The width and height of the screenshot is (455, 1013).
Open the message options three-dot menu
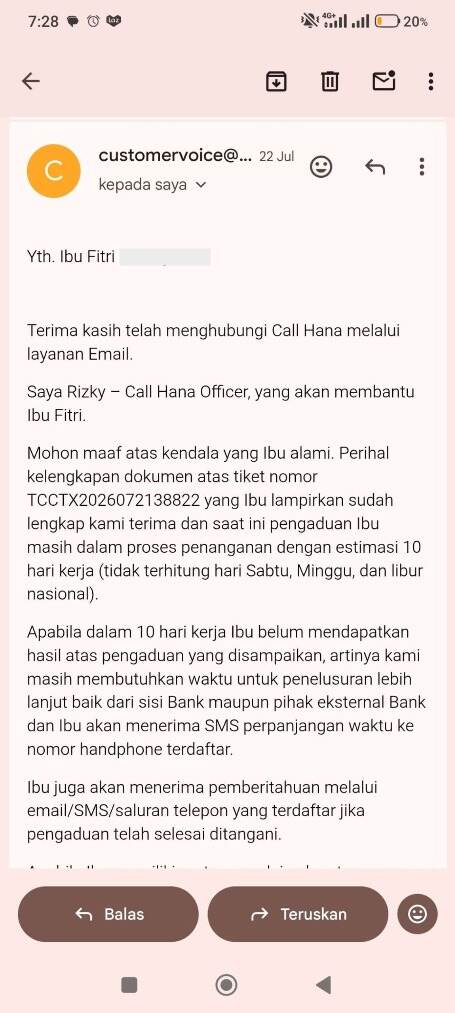coord(421,167)
